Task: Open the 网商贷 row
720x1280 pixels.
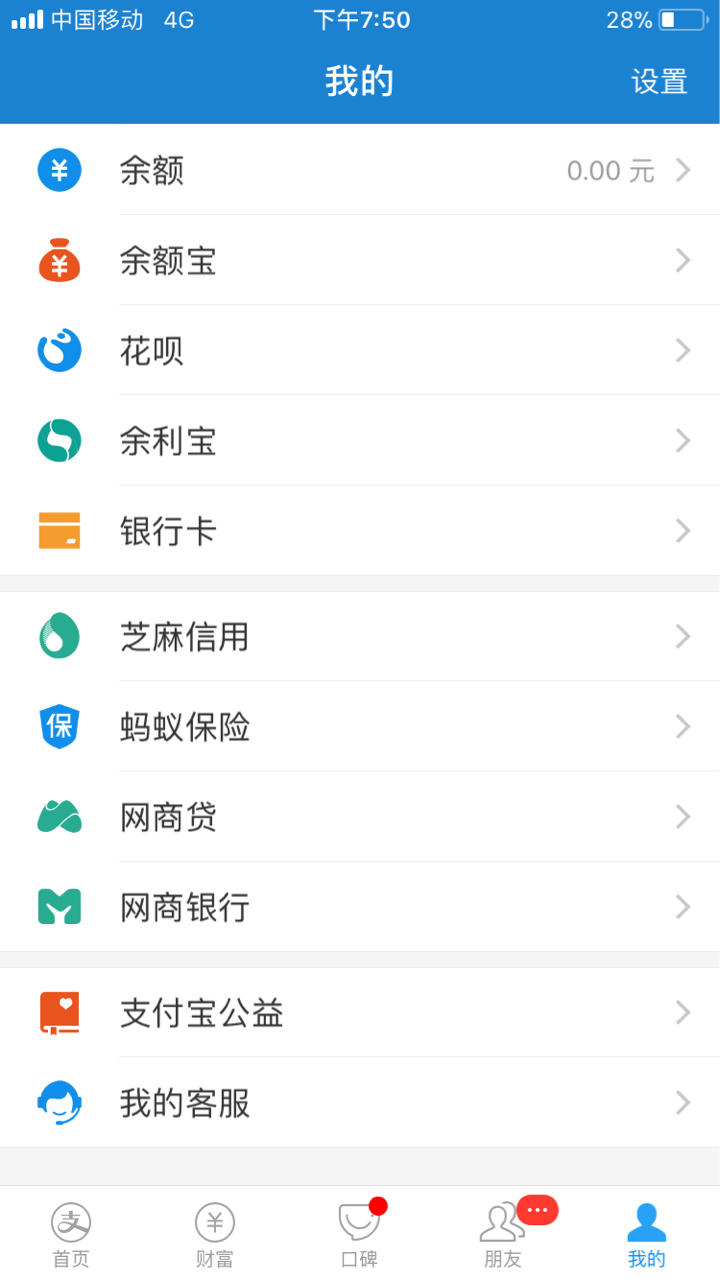Action: click(x=360, y=816)
